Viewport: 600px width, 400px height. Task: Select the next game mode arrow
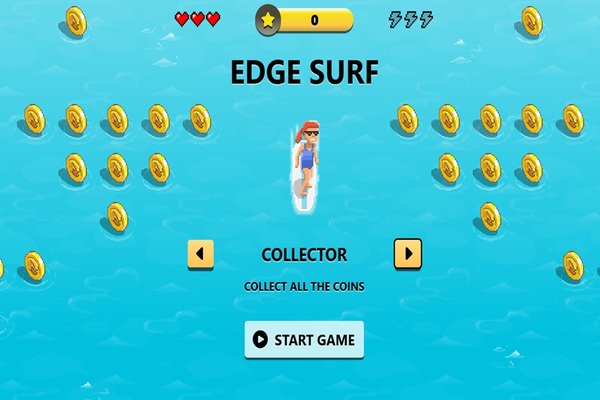click(x=407, y=254)
